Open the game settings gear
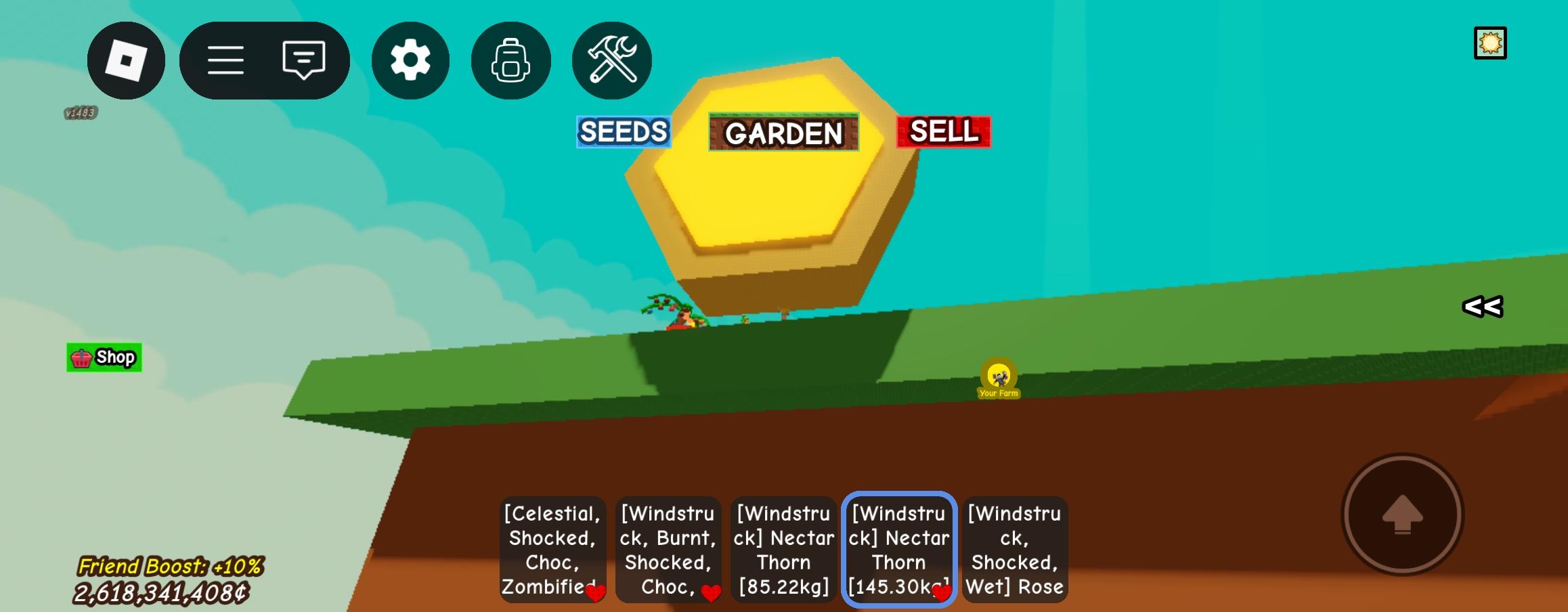This screenshot has width=1568, height=612. click(410, 61)
